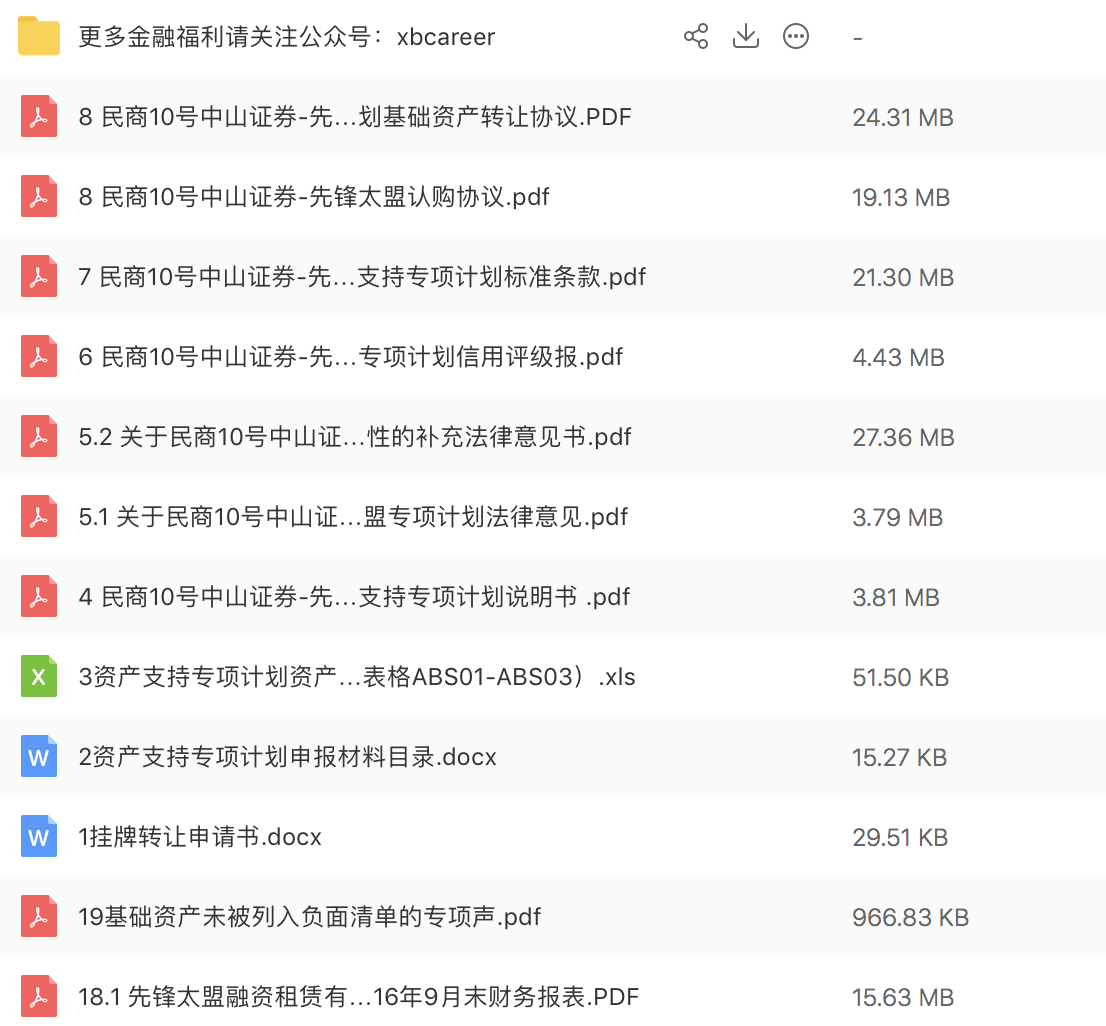The height and width of the screenshot is (1026, 1106).
Task: Download the xbcareer folder
Action: tap(746, 37)
